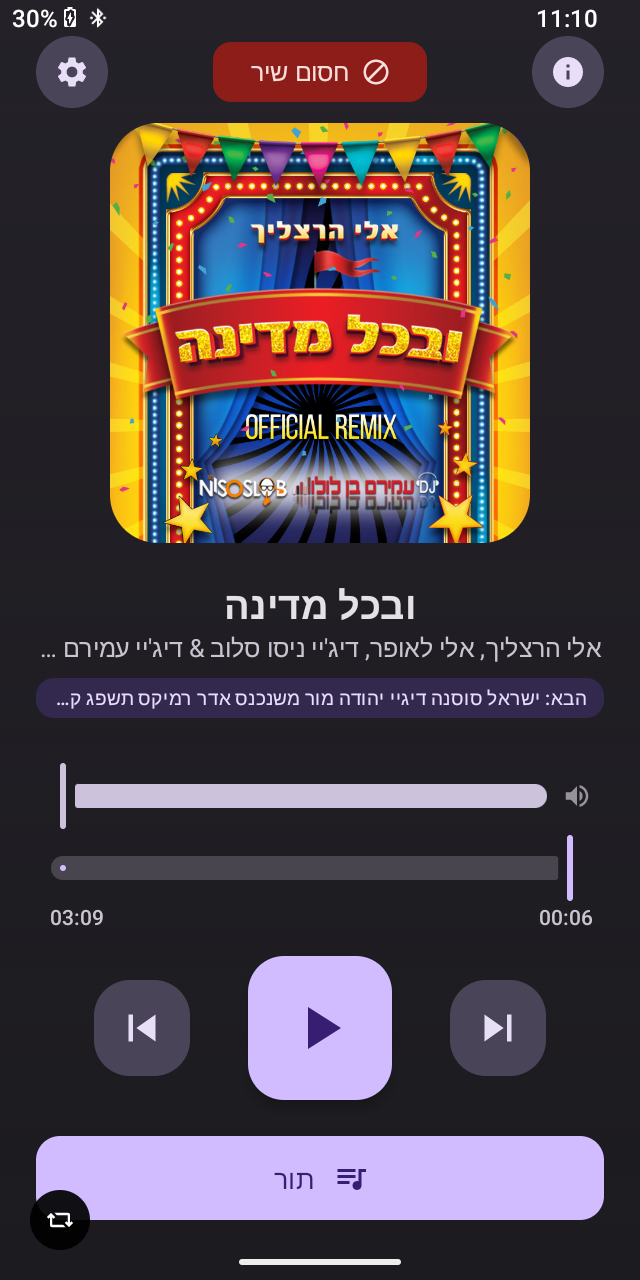
Task: Open the תור queue button
Action: [x=320, y=1178]
